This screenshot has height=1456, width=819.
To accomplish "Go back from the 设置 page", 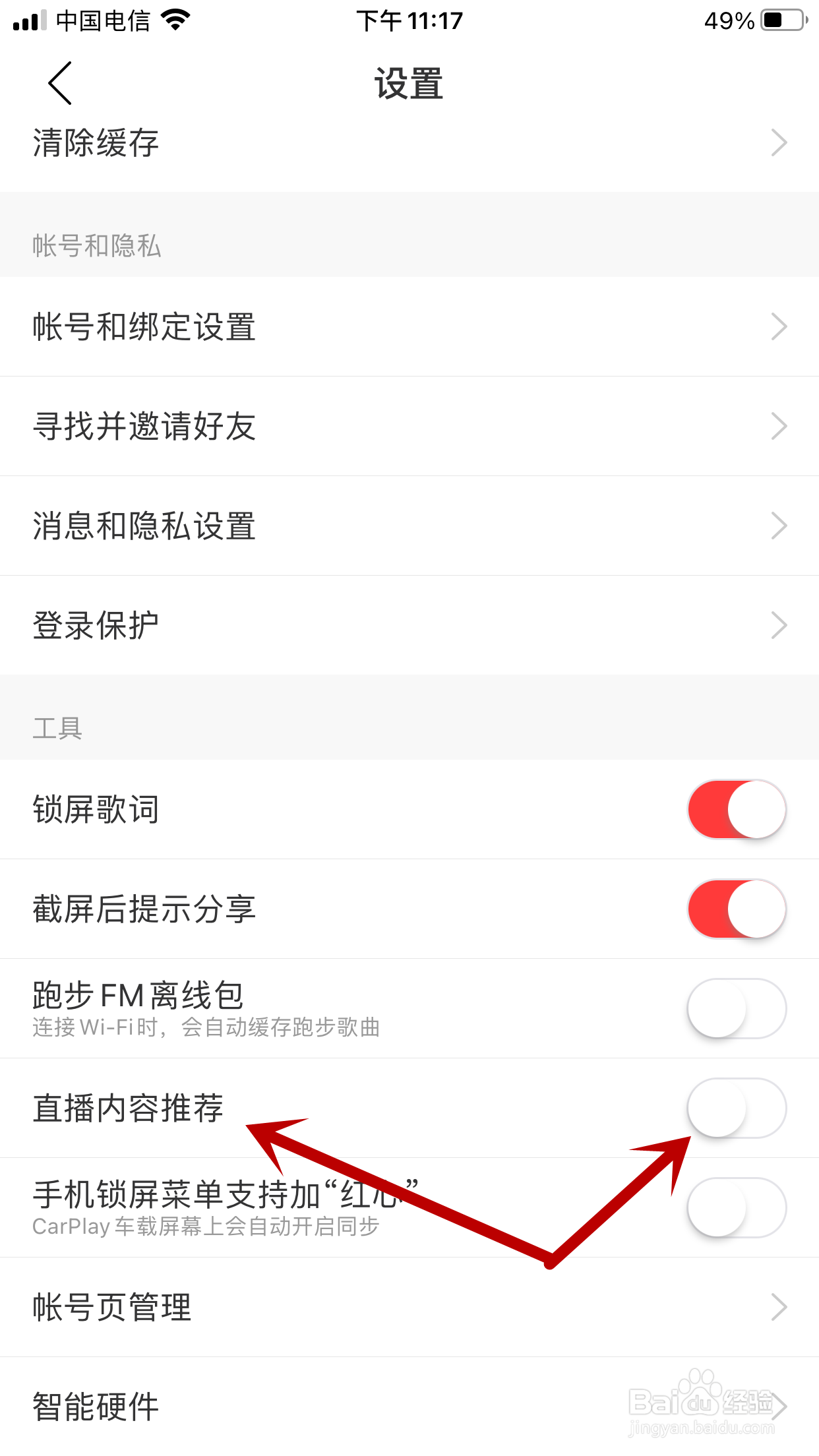I will pos(60,84).
